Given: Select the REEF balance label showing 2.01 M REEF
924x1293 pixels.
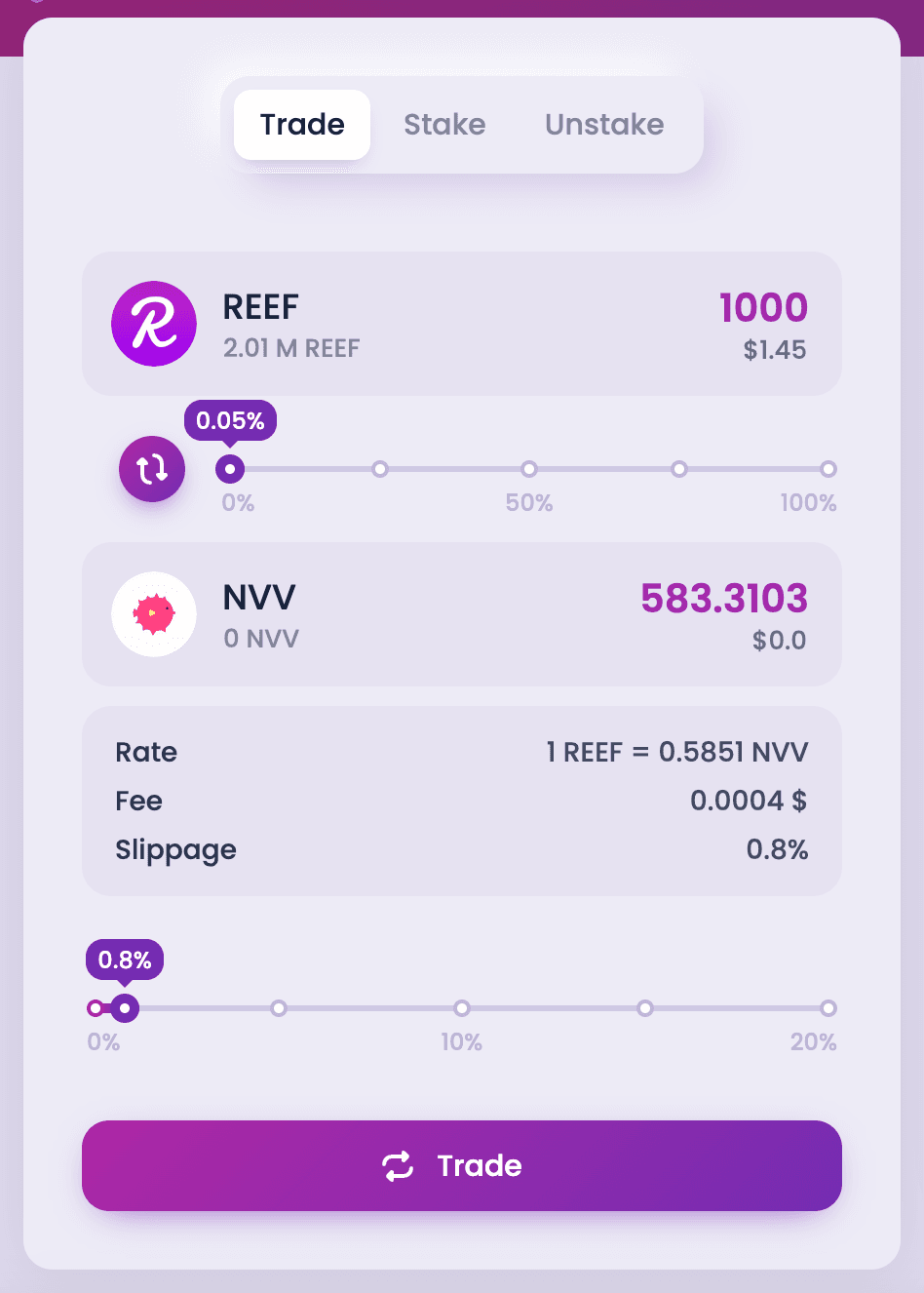Looking at the screenshot, I should (x=291, y=347).
